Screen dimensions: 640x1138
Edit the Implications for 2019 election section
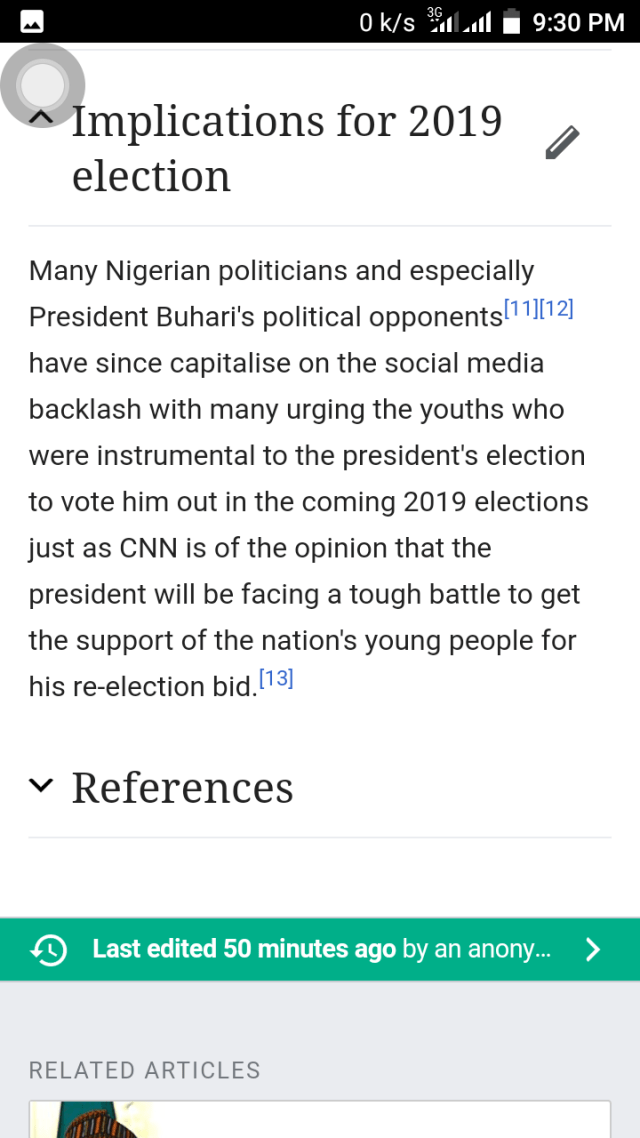[x=561, y=143]
